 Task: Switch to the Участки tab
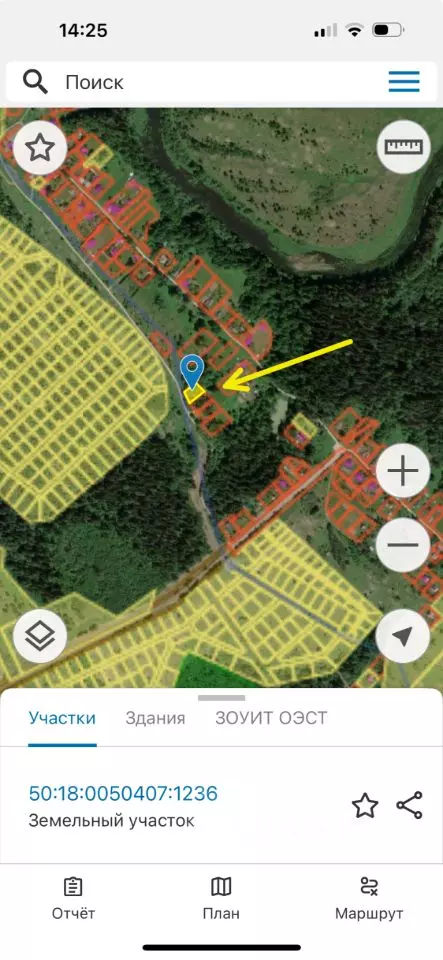tap(62, 718)
